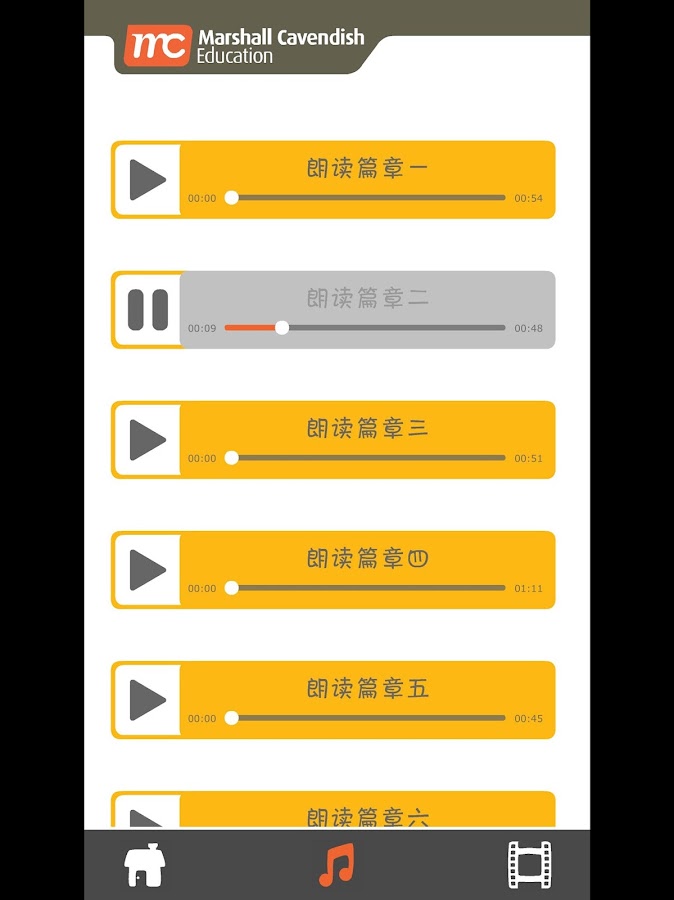
Task: Switch to the film video tab
Action: (530, 865)
